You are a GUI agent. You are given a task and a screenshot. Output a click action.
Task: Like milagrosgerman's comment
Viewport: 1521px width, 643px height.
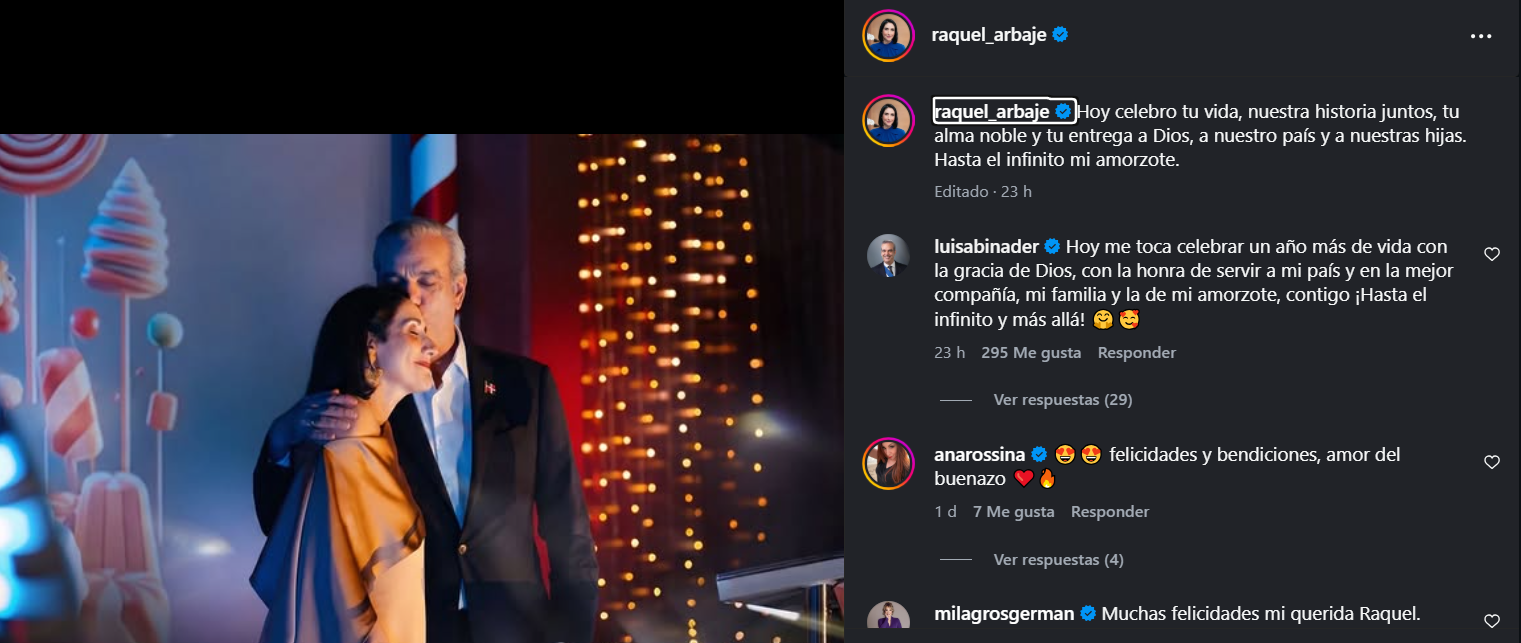pos(1491,621)
